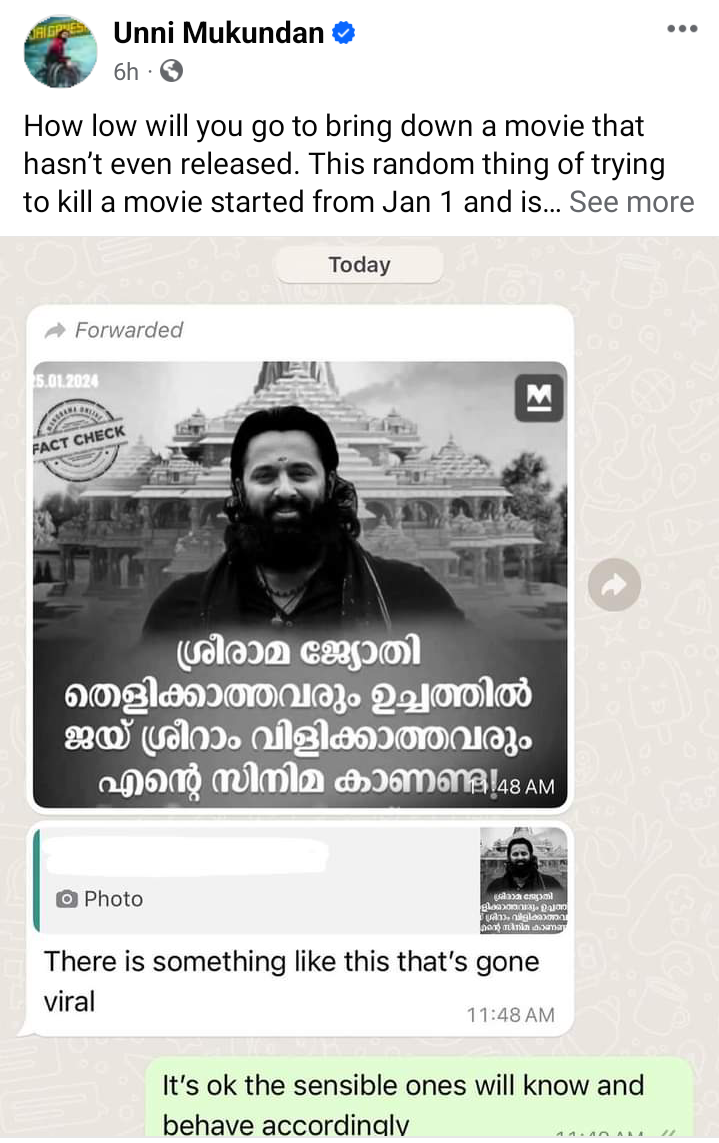Screen dimensions: 719x1143
Task: Open the post's three-dot overflow menu
Action: tap(681, 29)
